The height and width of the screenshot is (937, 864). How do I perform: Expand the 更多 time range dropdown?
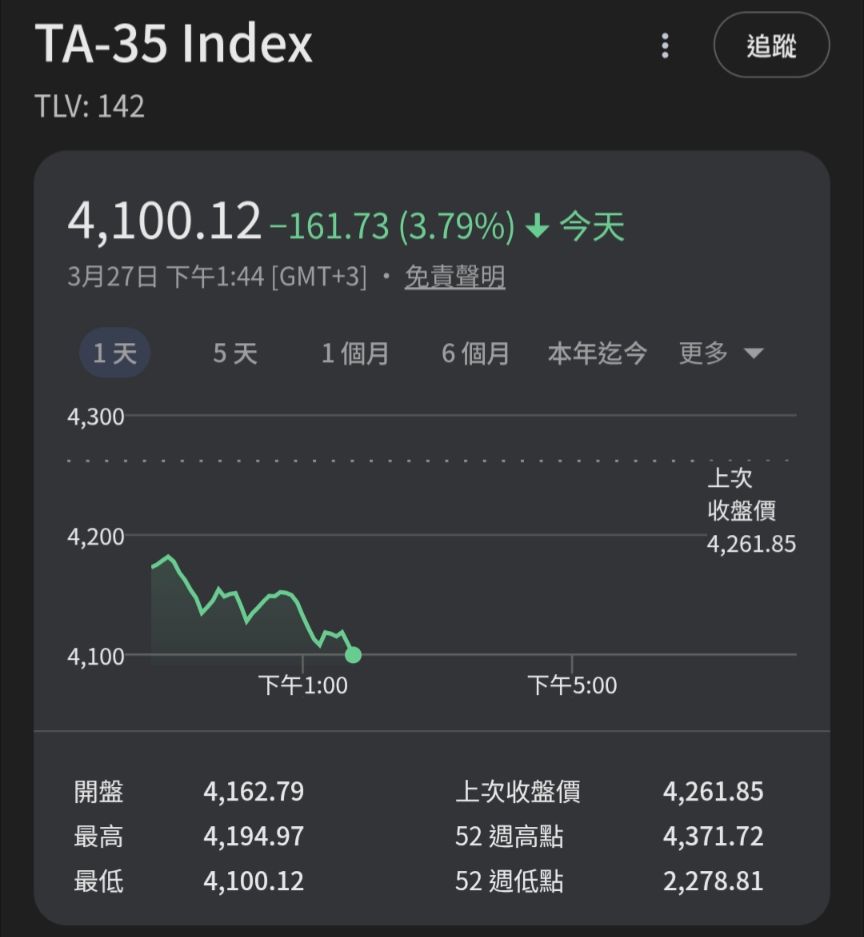(x=721, y=353)
